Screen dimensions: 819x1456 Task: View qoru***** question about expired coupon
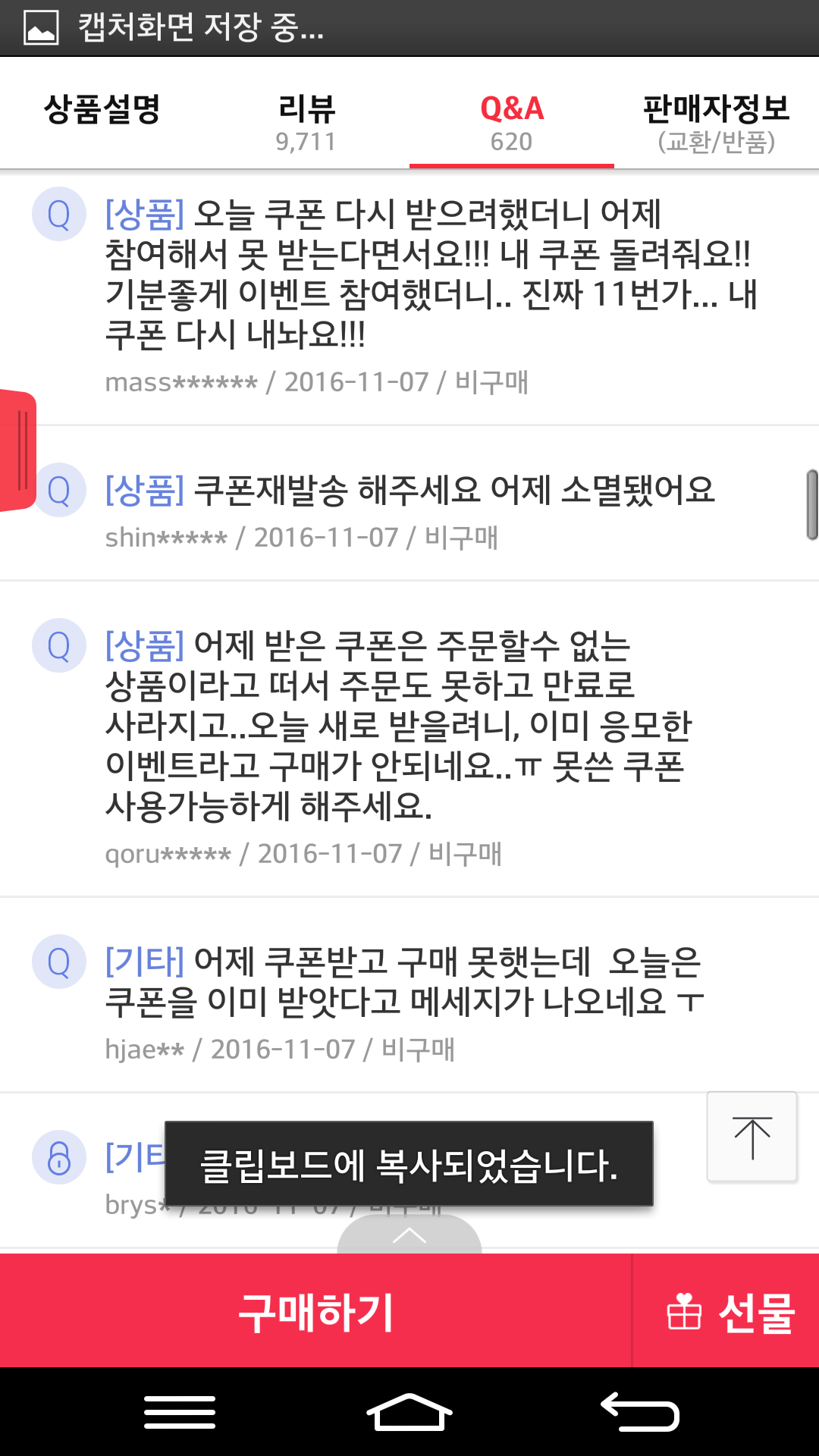point(398,725)
